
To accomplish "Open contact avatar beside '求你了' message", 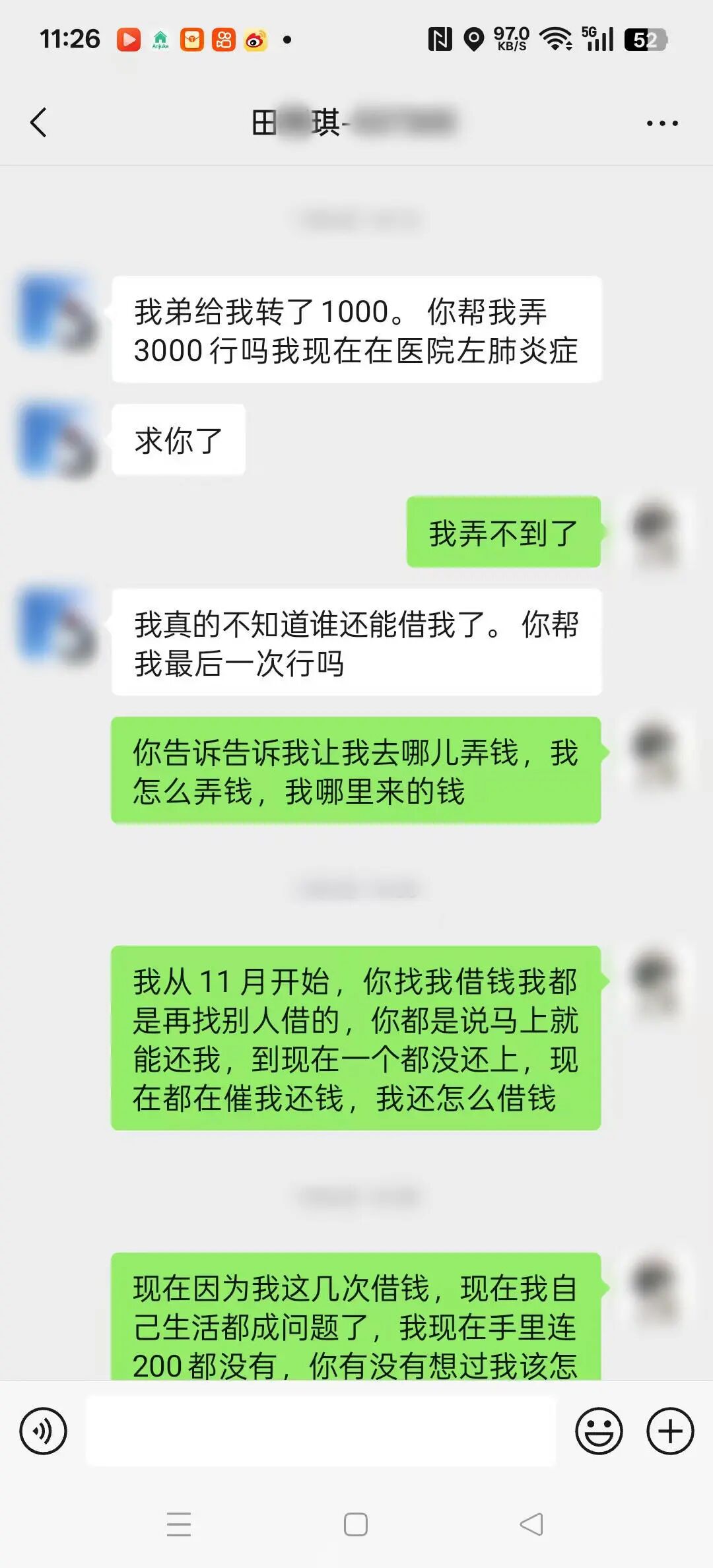I will (x=57, y=440).
